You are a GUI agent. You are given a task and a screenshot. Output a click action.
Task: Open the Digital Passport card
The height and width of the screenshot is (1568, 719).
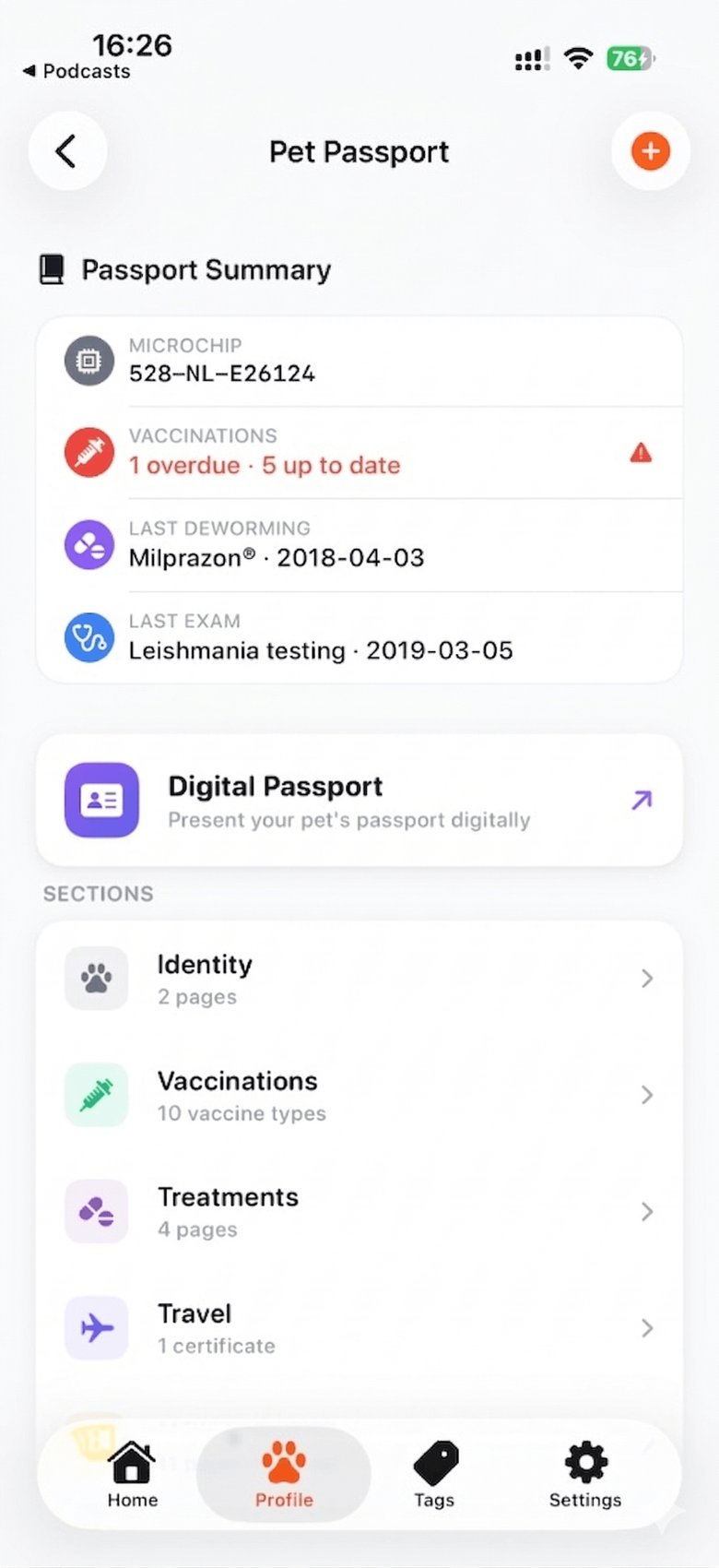coord(359,801)
